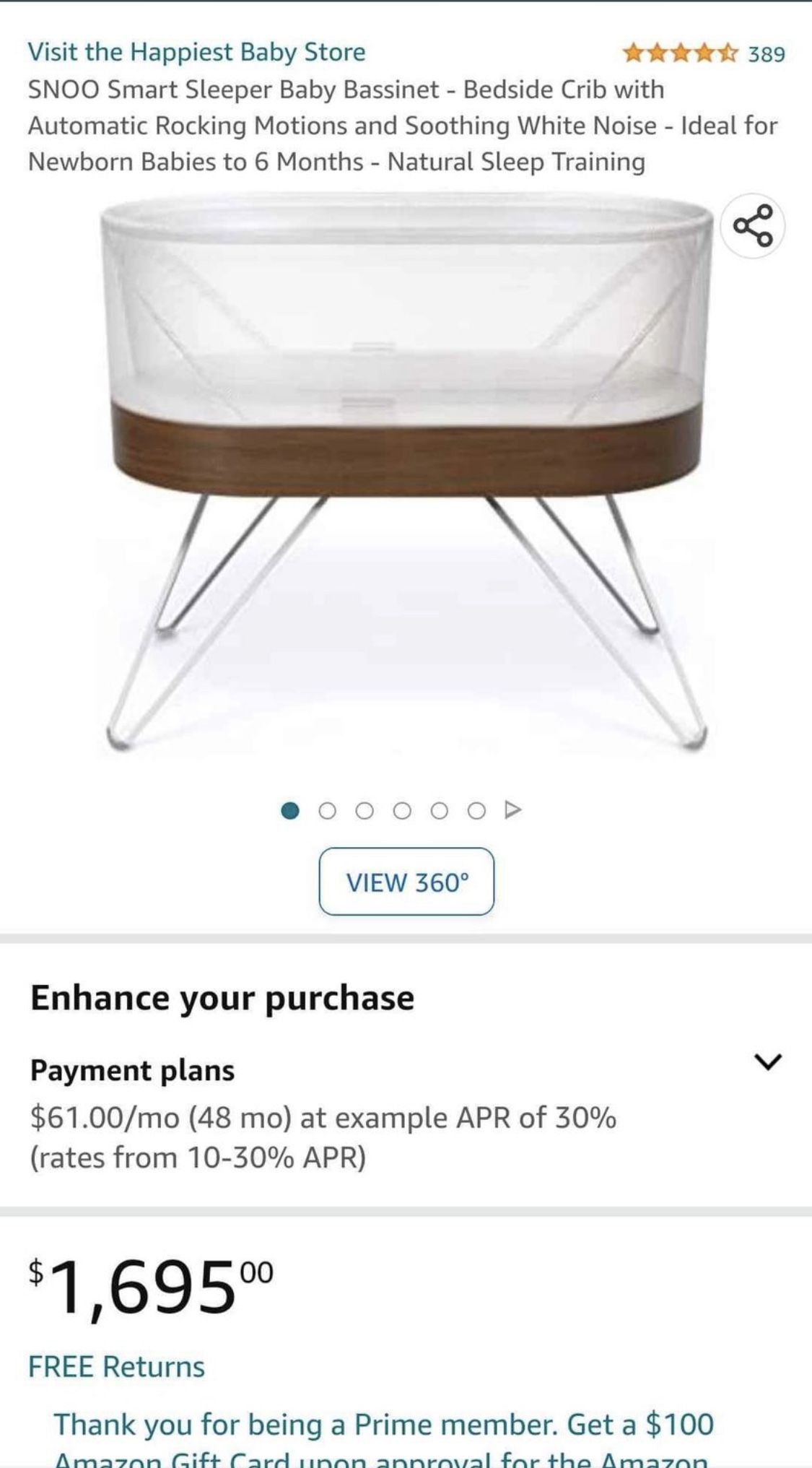Screen dimensions: 812x1468
Task: View the 389 customer ratings
Action: 767,53
